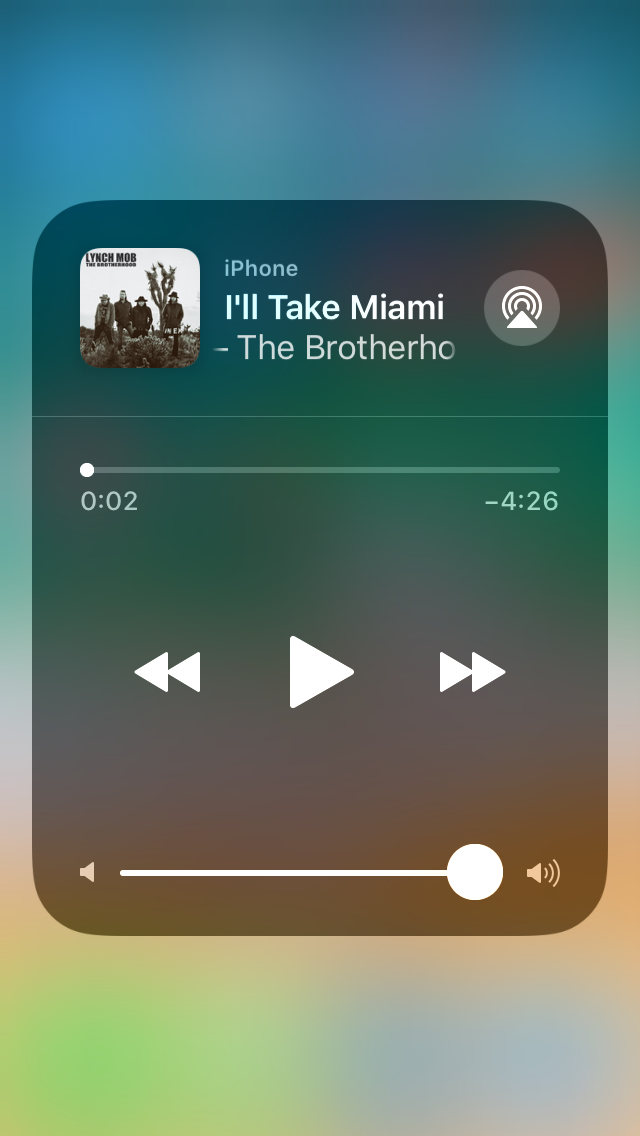Image resolution: width=640 pixels, height=1136 pixels.
Task: Open the Lynch Mob album artwork
Action: [140, 308]
